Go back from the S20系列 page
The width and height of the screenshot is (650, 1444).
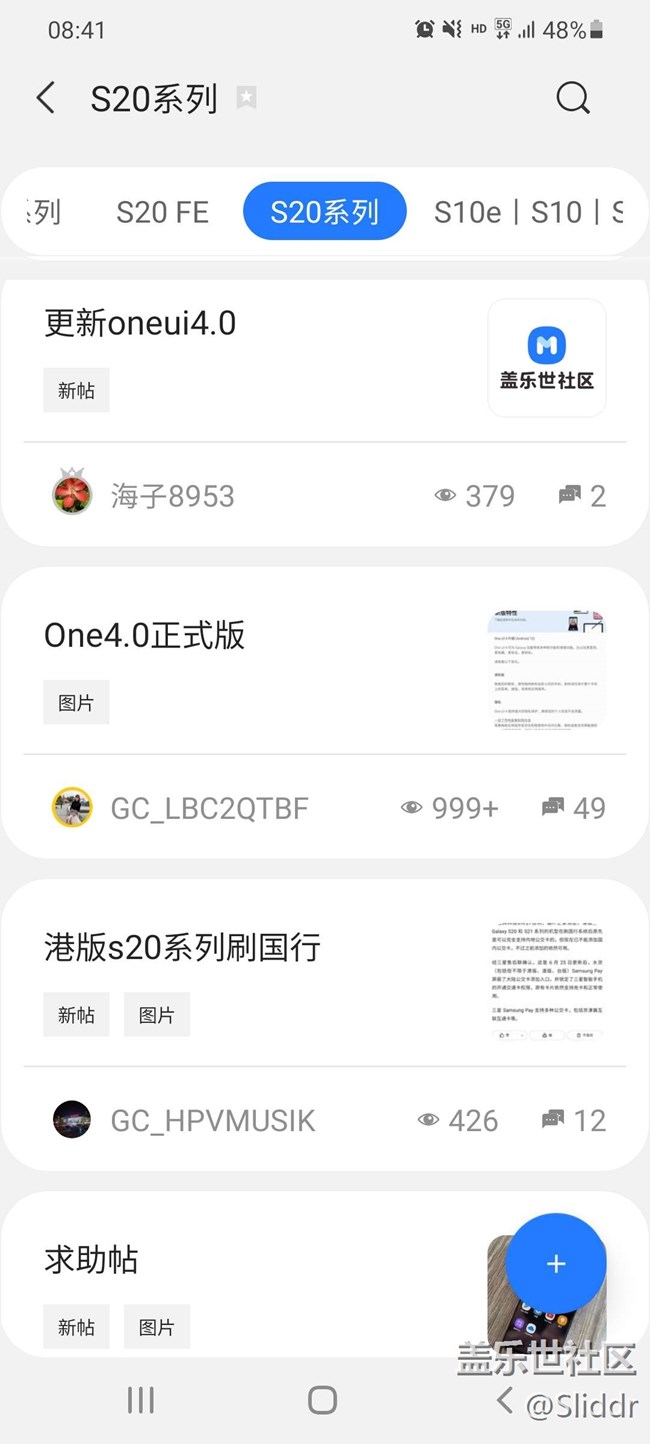45,98
